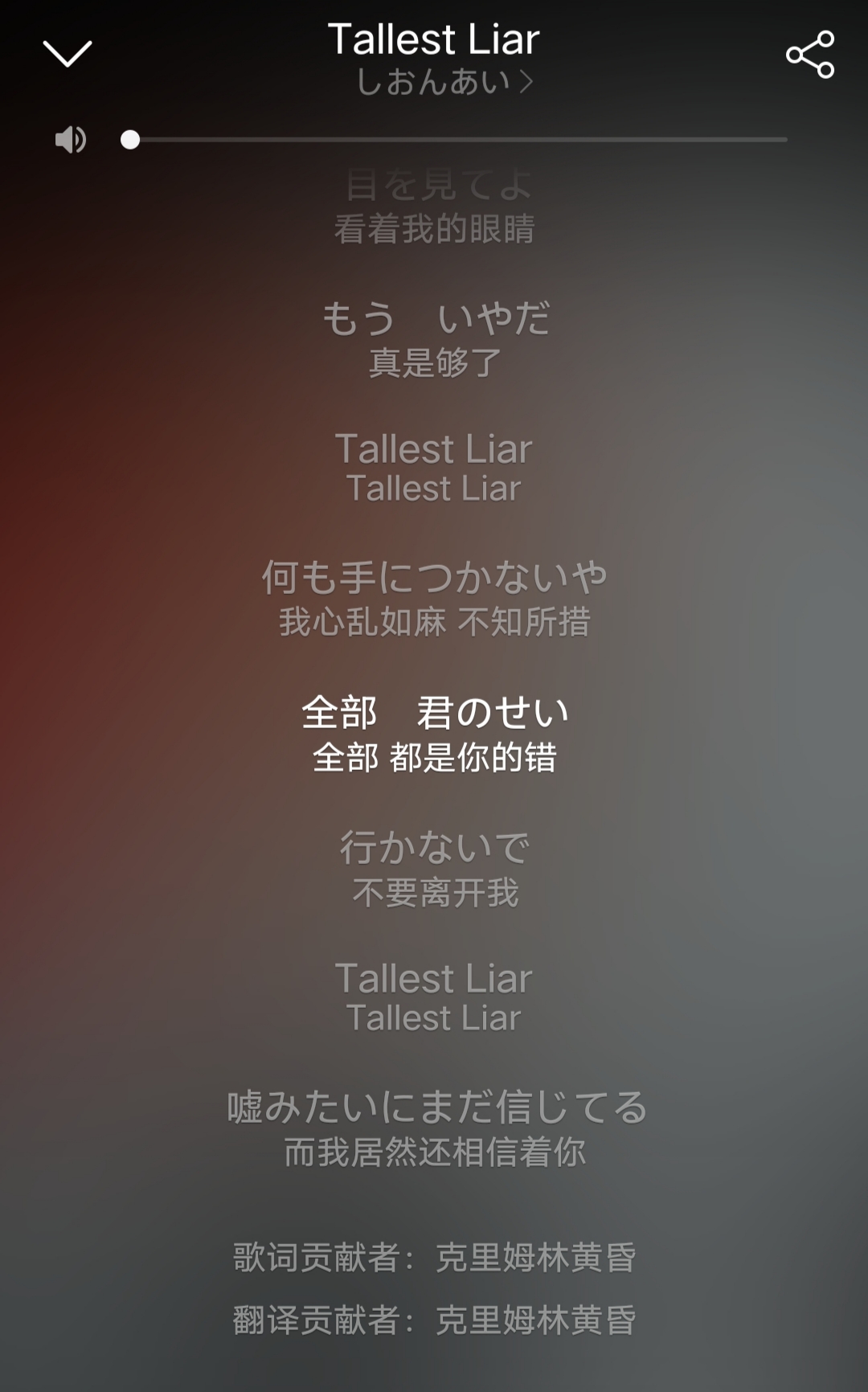The height and width of the screenshot is (1392, 868).
Task: Tap the volume slider track
Action: point(458,140)
